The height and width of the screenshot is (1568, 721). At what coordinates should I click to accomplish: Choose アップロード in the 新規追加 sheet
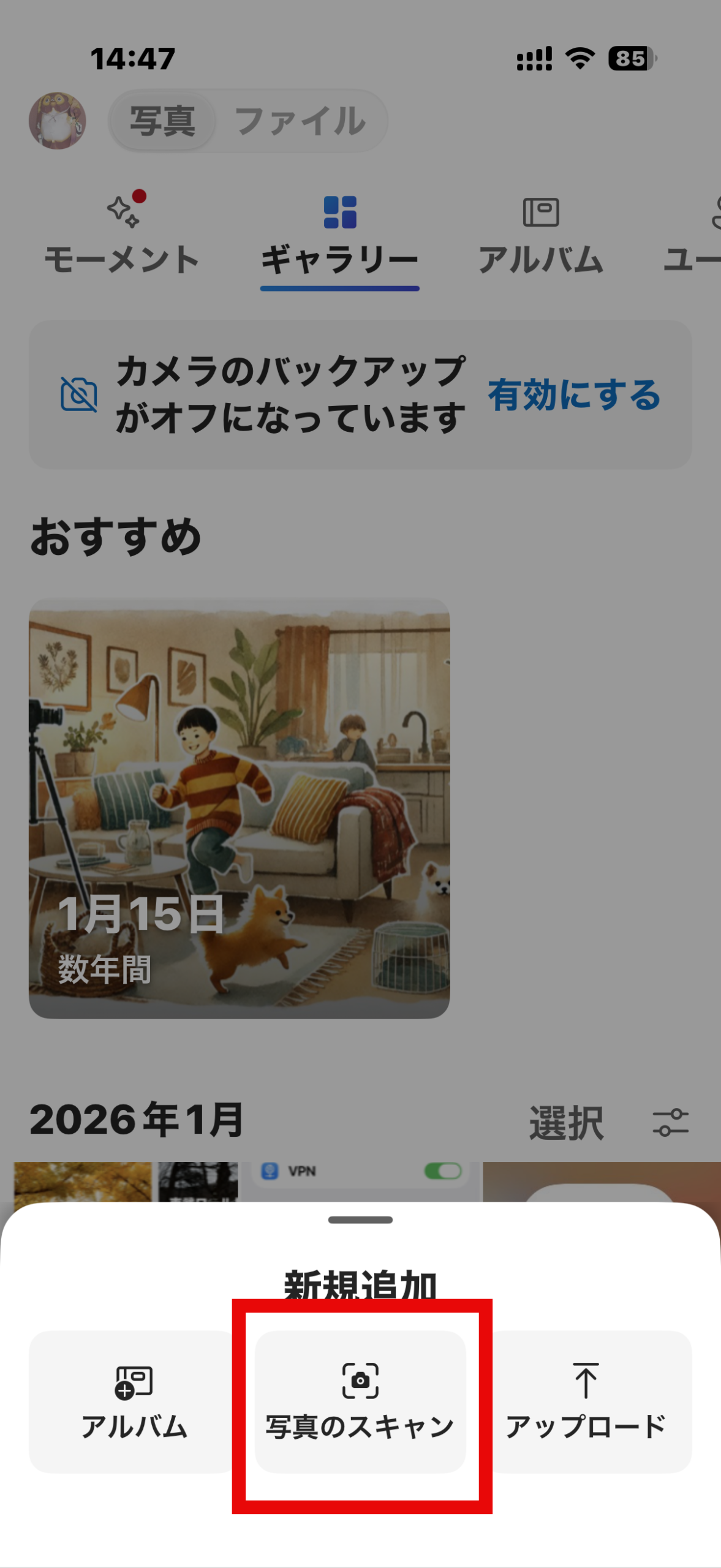coord(586,1401)
